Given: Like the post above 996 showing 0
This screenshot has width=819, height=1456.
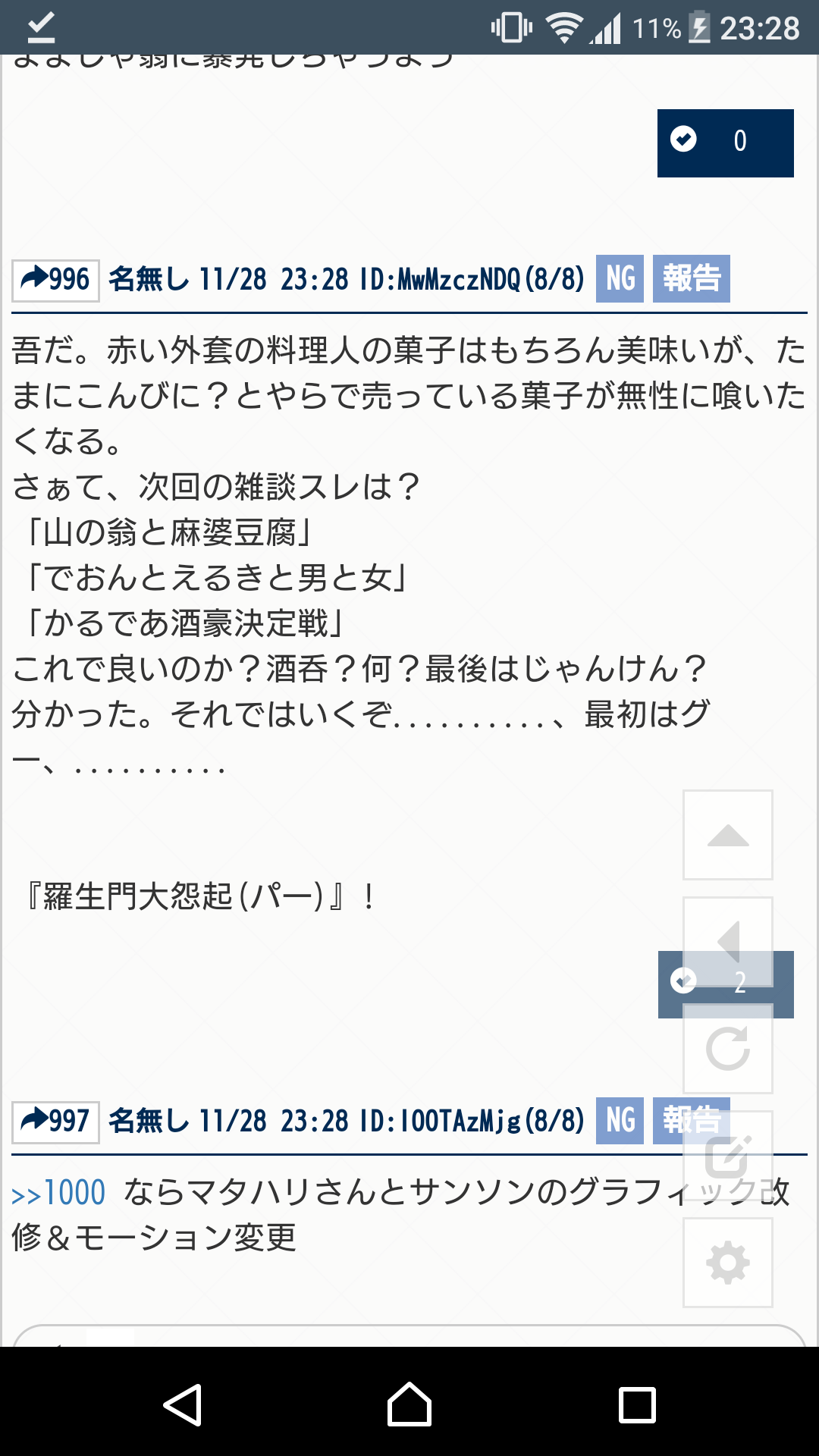Looking at the screenshot, I should click(x=725, y=143).
